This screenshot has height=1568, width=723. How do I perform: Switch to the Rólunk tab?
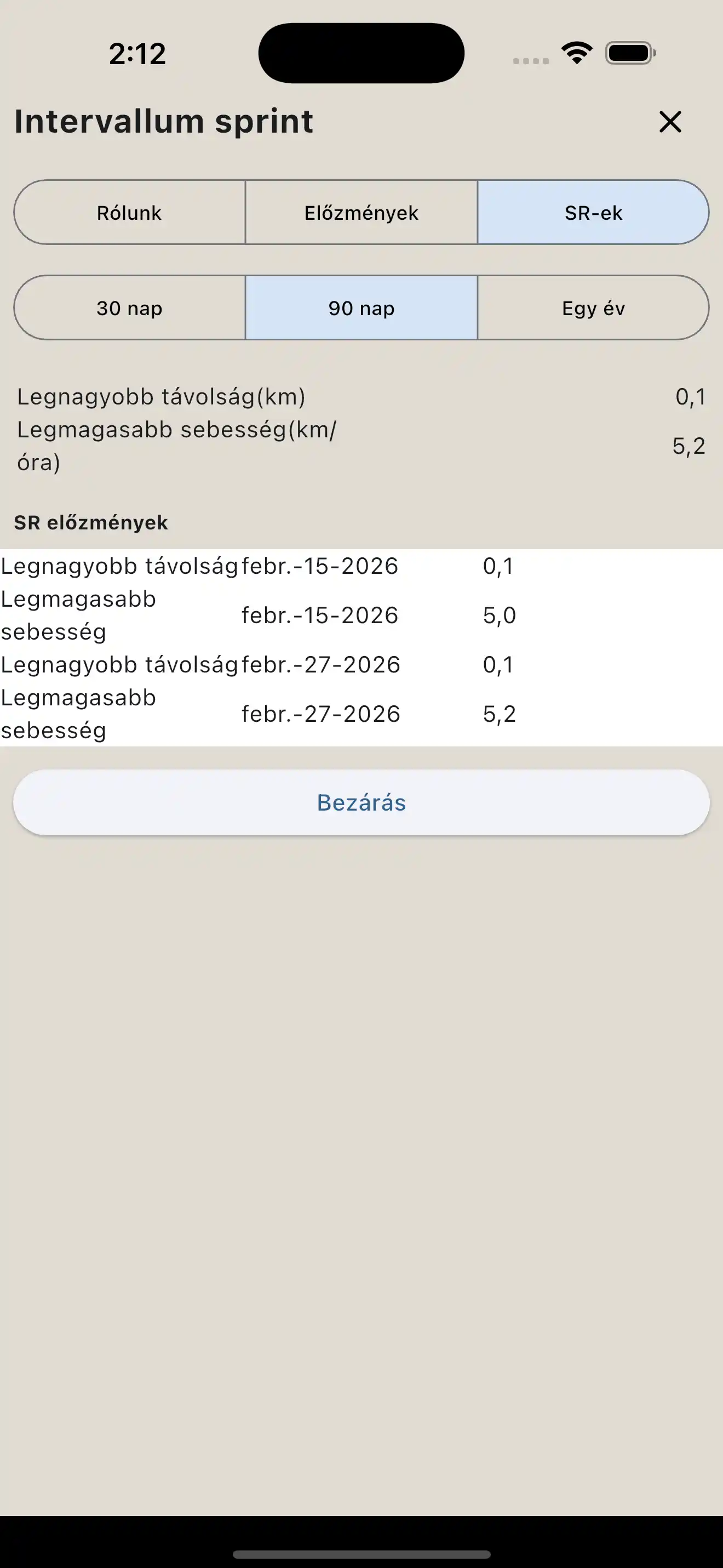coord(128,213)
